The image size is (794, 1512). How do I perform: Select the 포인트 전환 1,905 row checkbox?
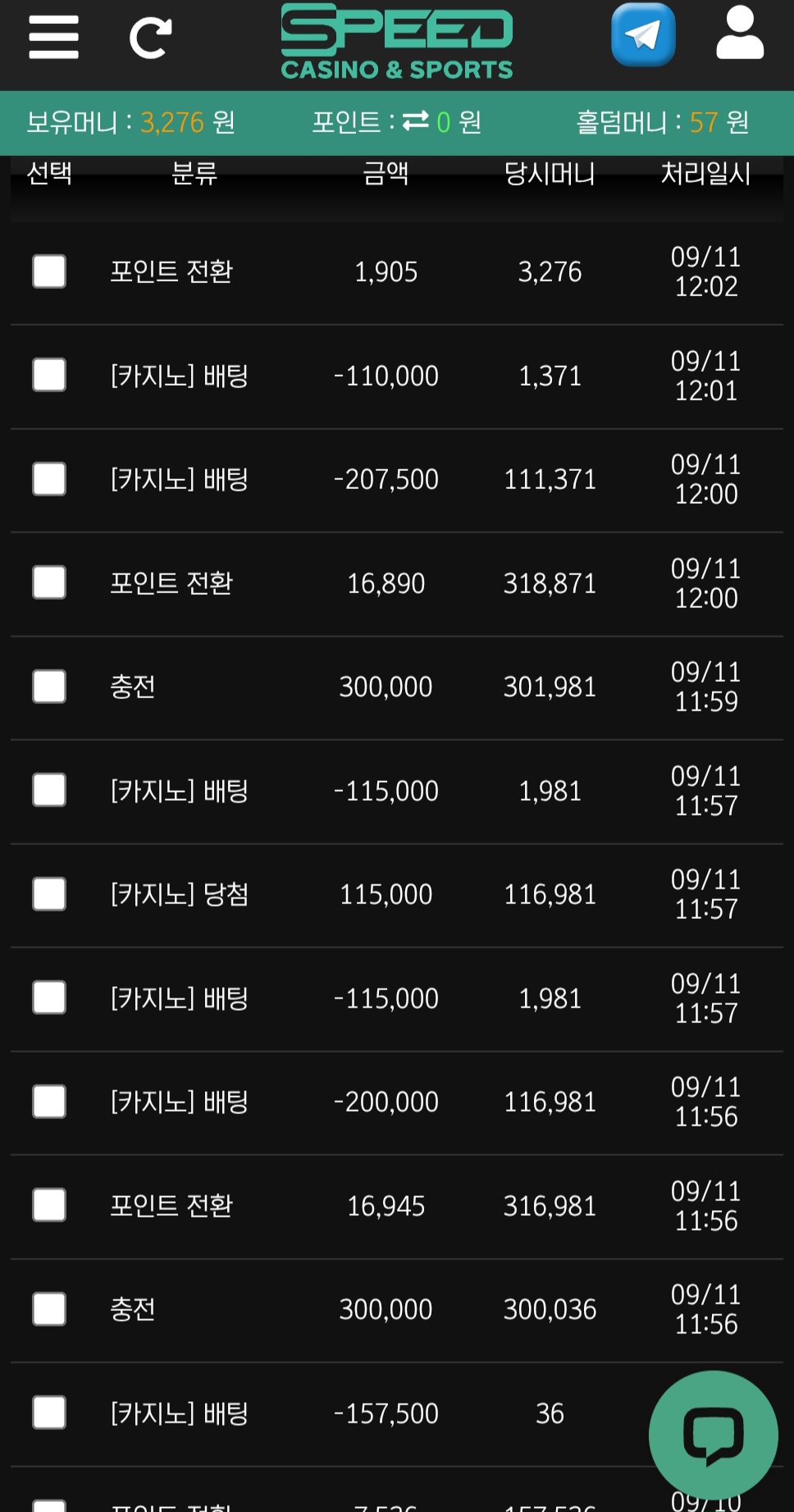click(x=49, y=272)
